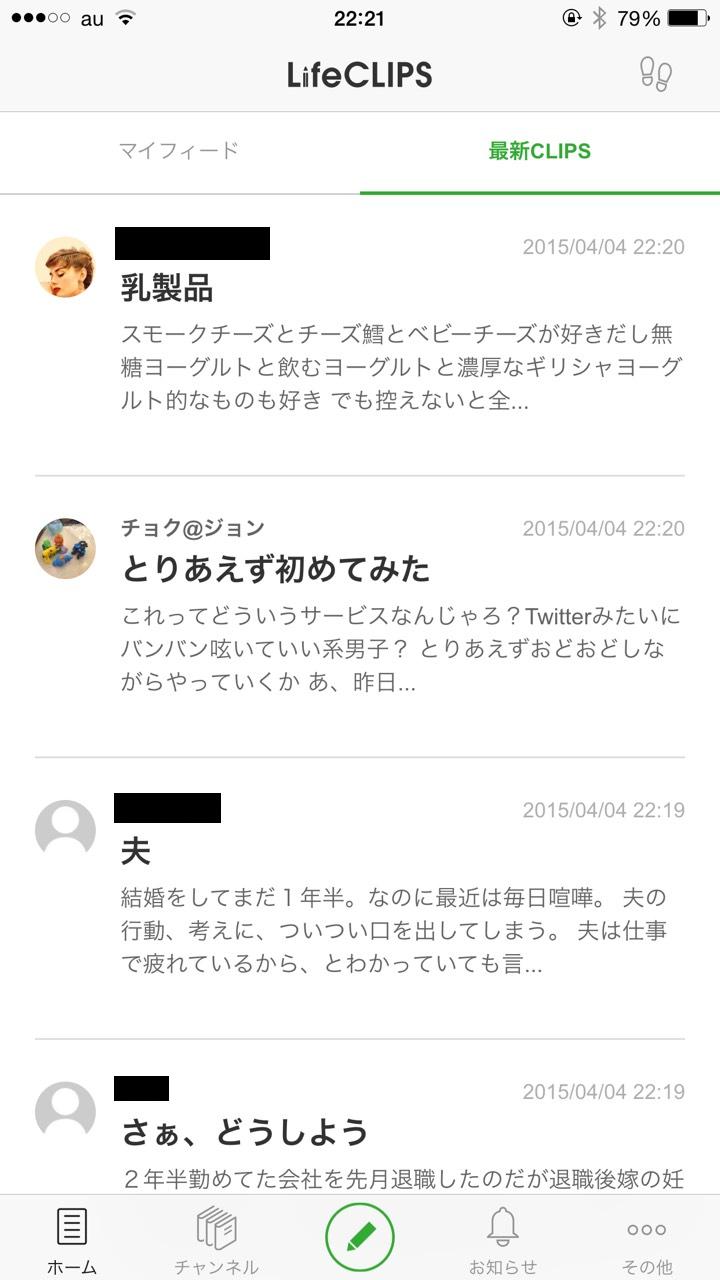The height and width of the screenshot is (1280, 720).
Task: Switch to the マイフィード tab
Action: [179, 152]
